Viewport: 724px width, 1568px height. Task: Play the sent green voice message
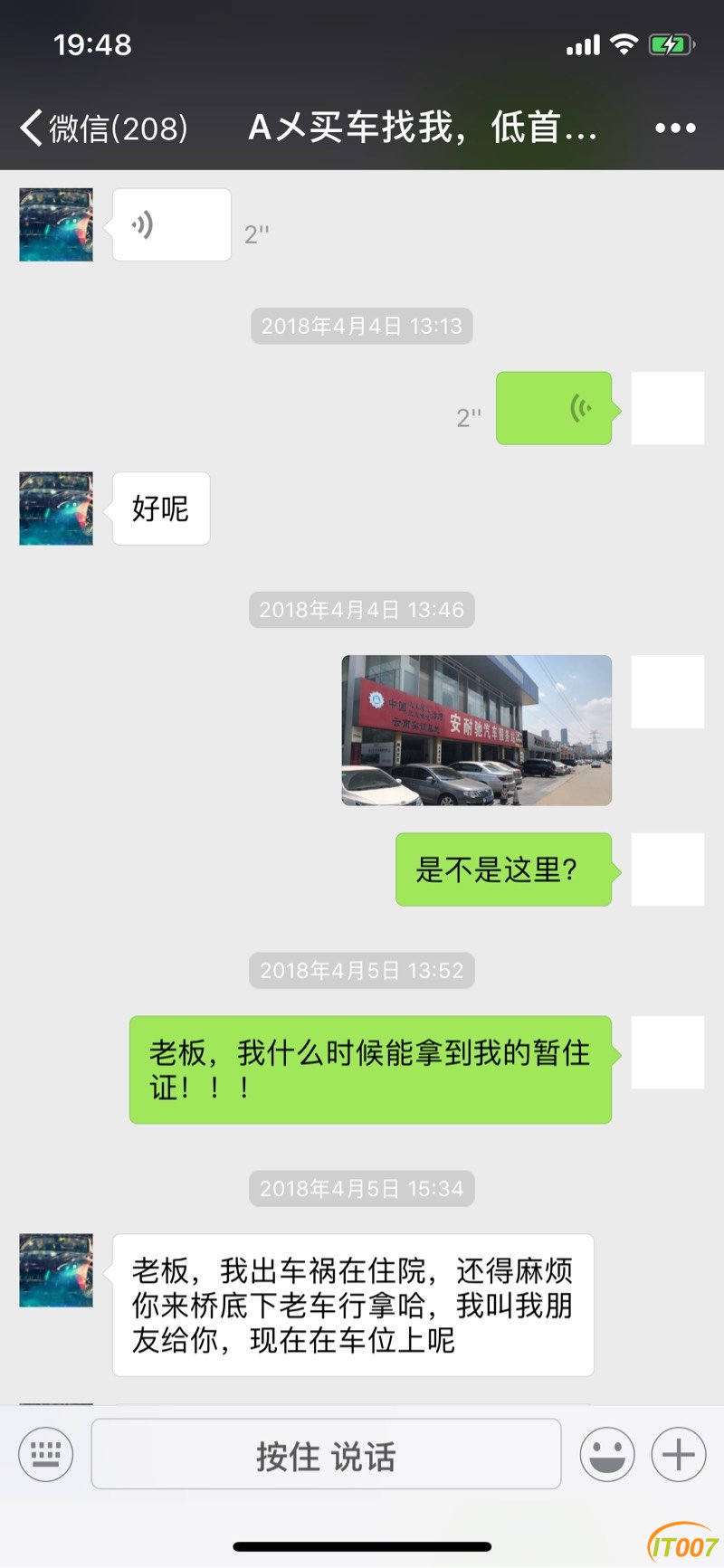[553, 408]
